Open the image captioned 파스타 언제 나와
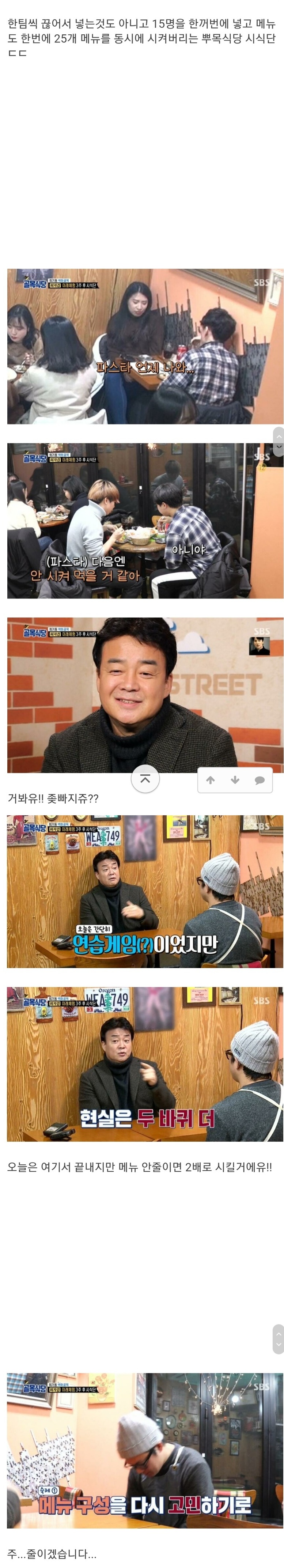284x1568 pixels. click(x=145, y=346)
